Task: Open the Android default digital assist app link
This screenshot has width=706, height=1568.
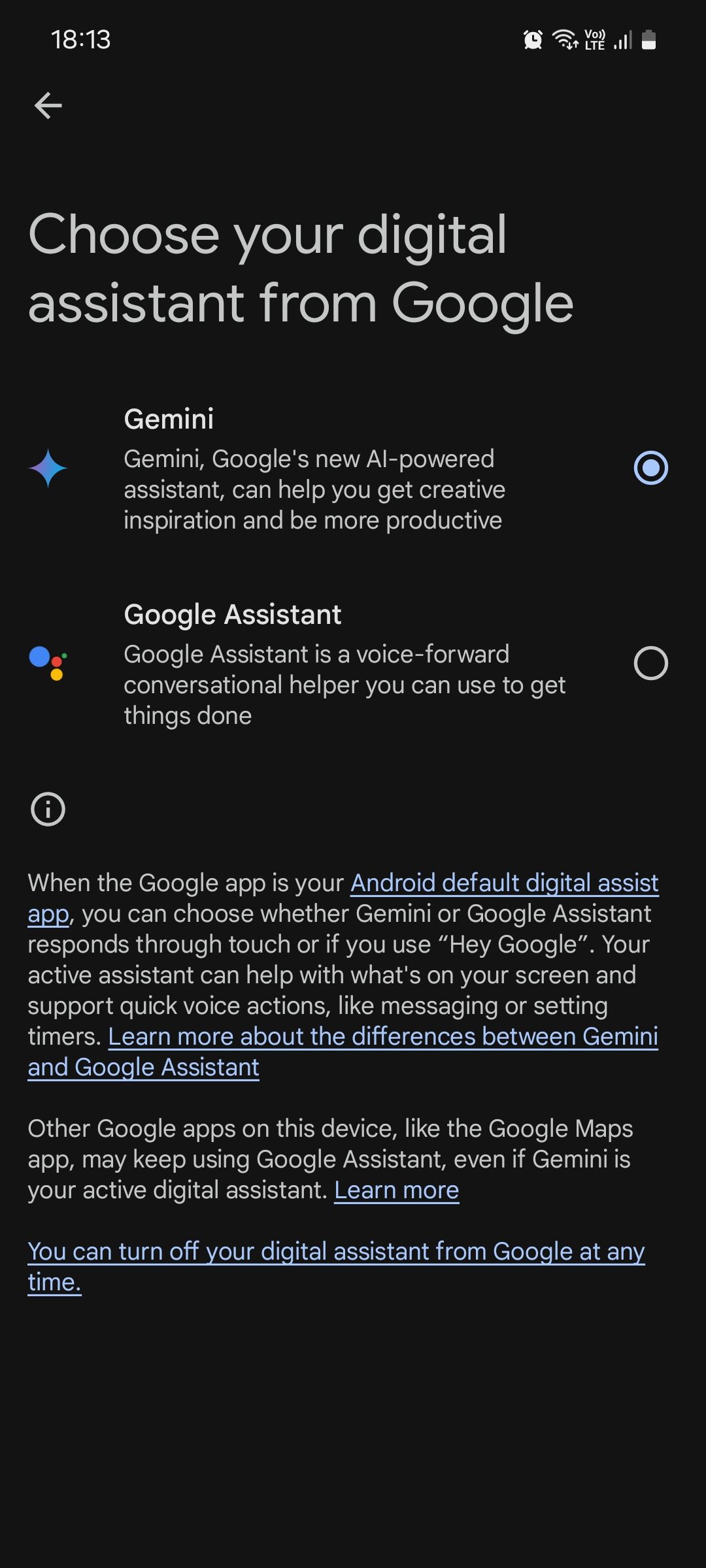Action: coord(504,883)
